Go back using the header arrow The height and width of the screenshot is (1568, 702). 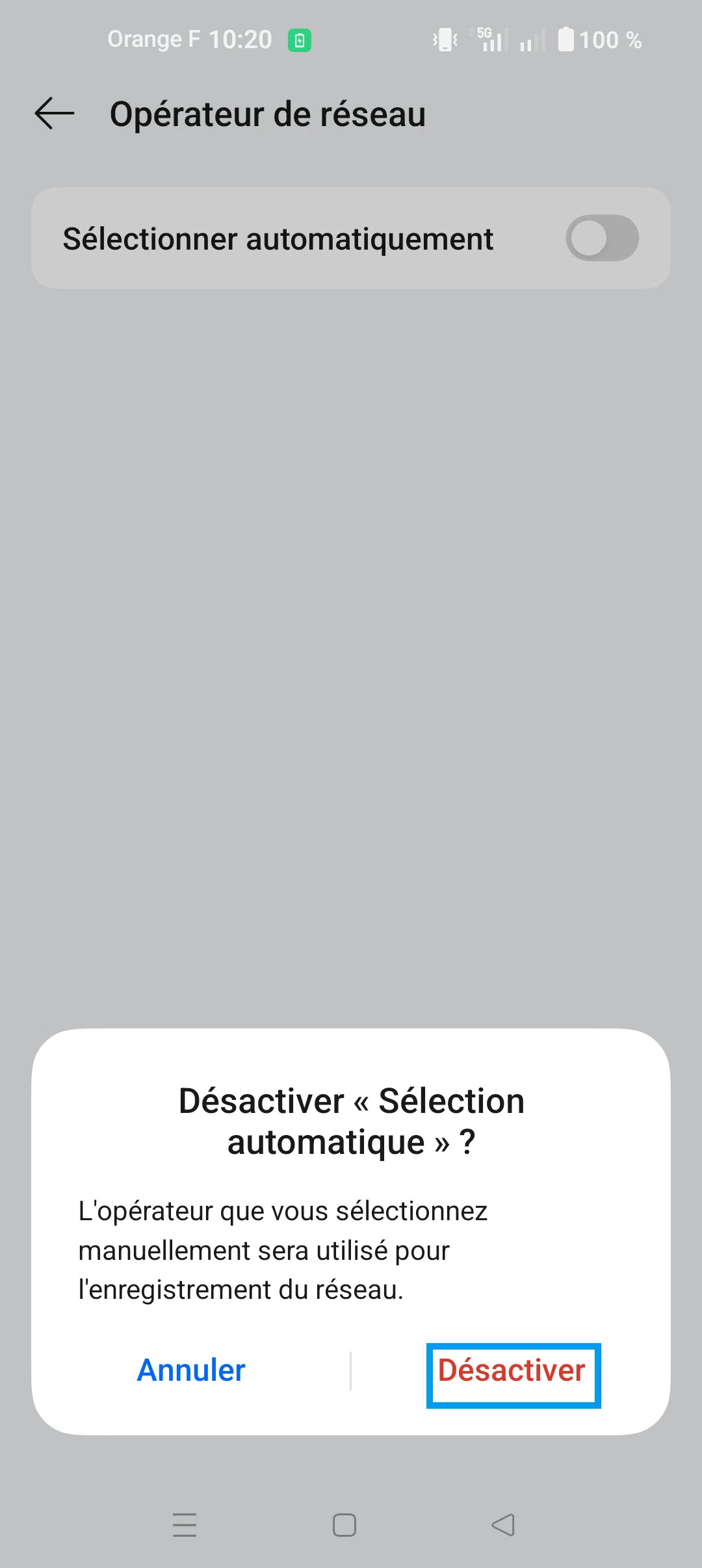(55, 114)
